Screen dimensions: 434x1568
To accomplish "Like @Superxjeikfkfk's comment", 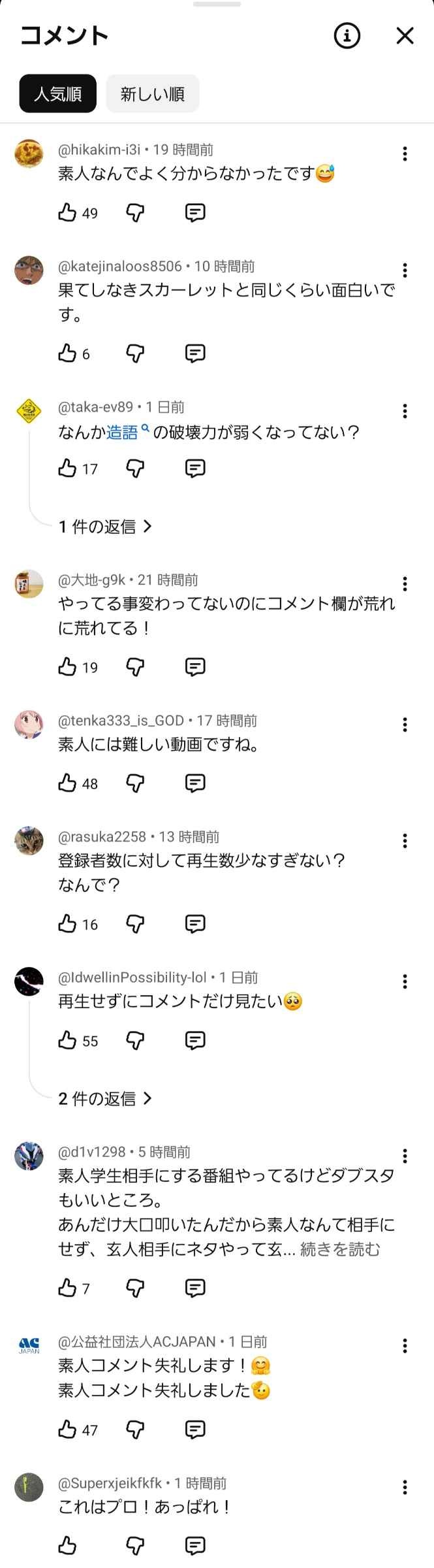I will [67, 1545].
